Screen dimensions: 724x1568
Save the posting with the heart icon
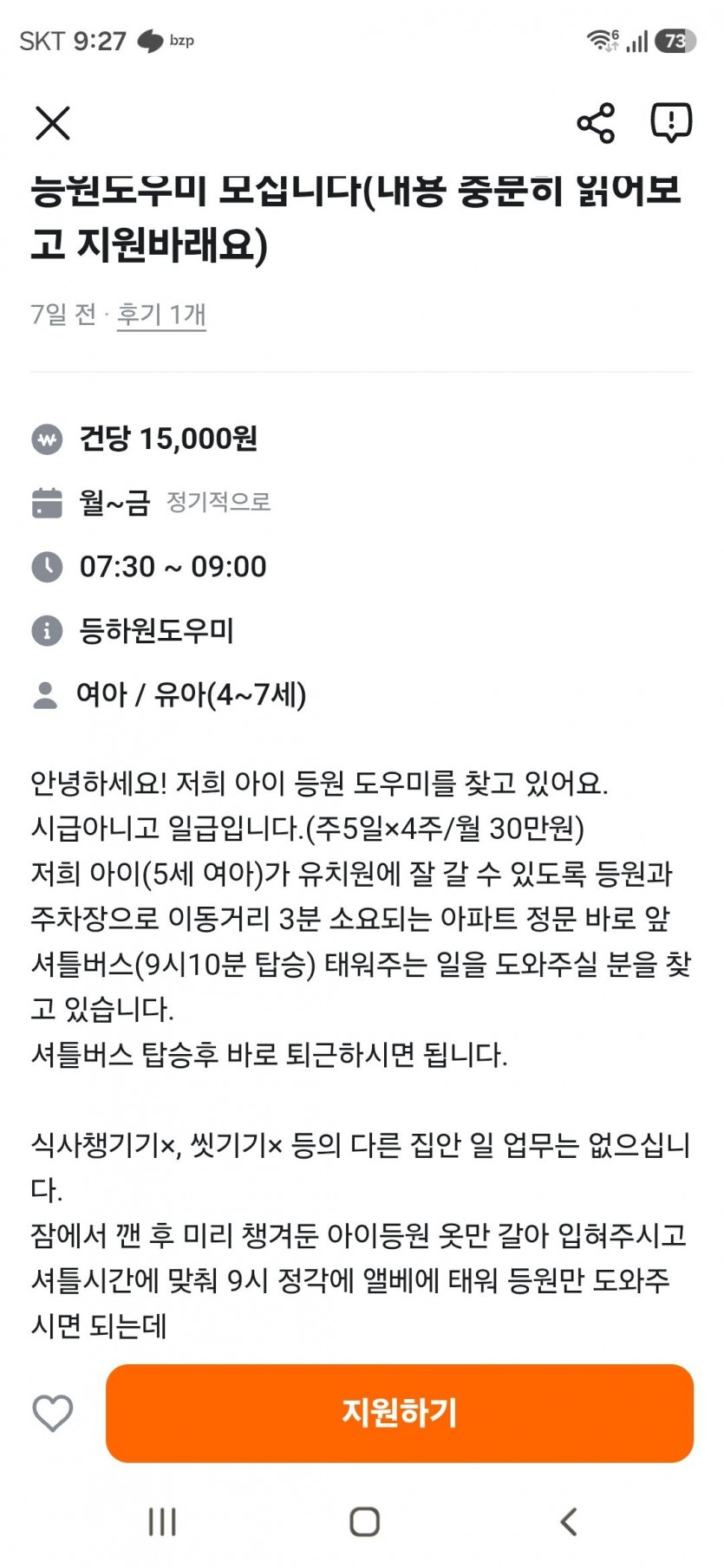click(x=53, y=1414)
